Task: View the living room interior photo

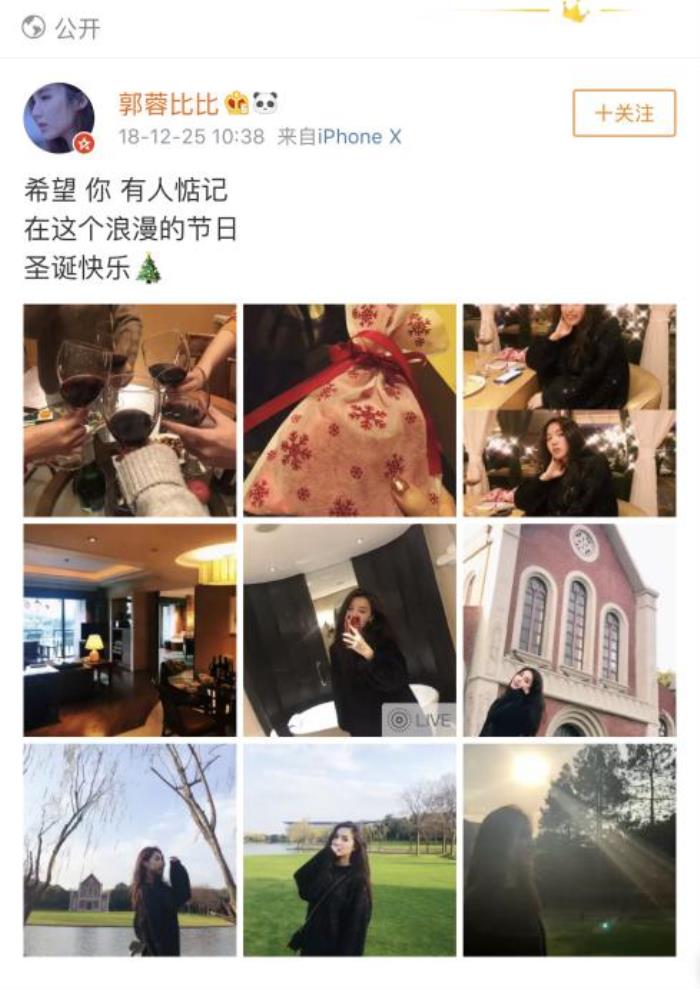Action: [130, 630]
